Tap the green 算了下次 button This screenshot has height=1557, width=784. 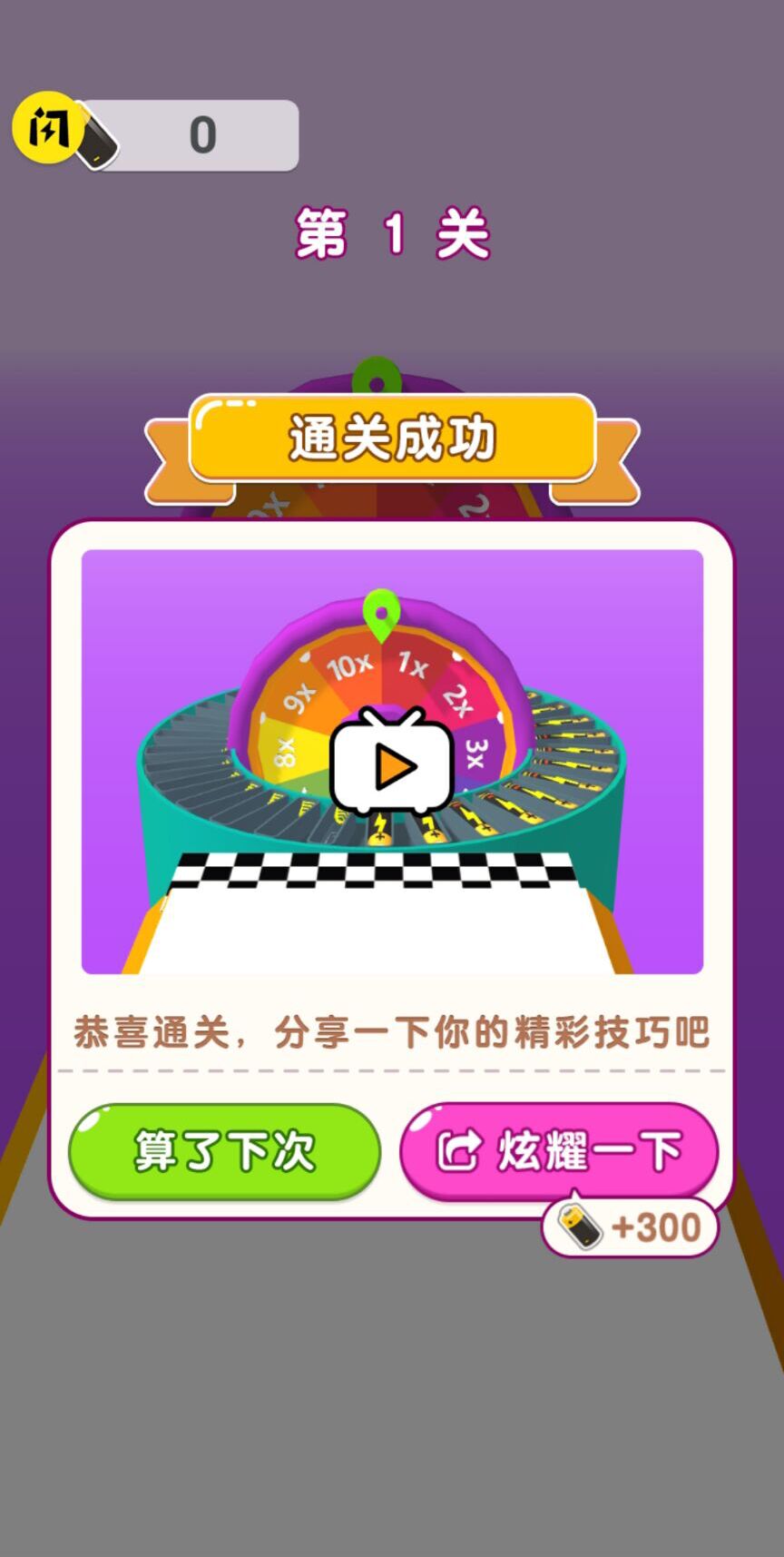(x=224, y=1151)
